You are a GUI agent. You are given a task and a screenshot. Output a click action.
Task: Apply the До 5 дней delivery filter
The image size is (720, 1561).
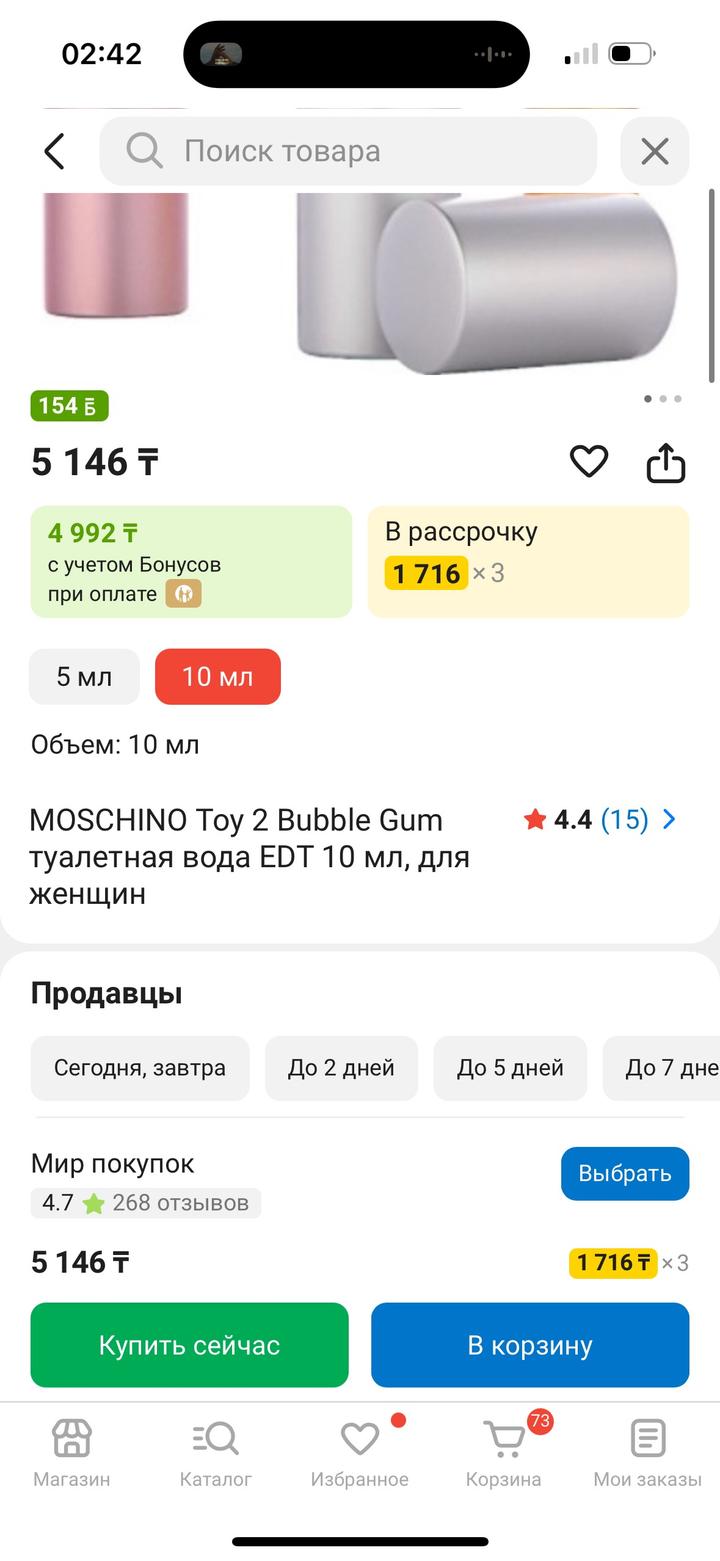coord(510,1068)
